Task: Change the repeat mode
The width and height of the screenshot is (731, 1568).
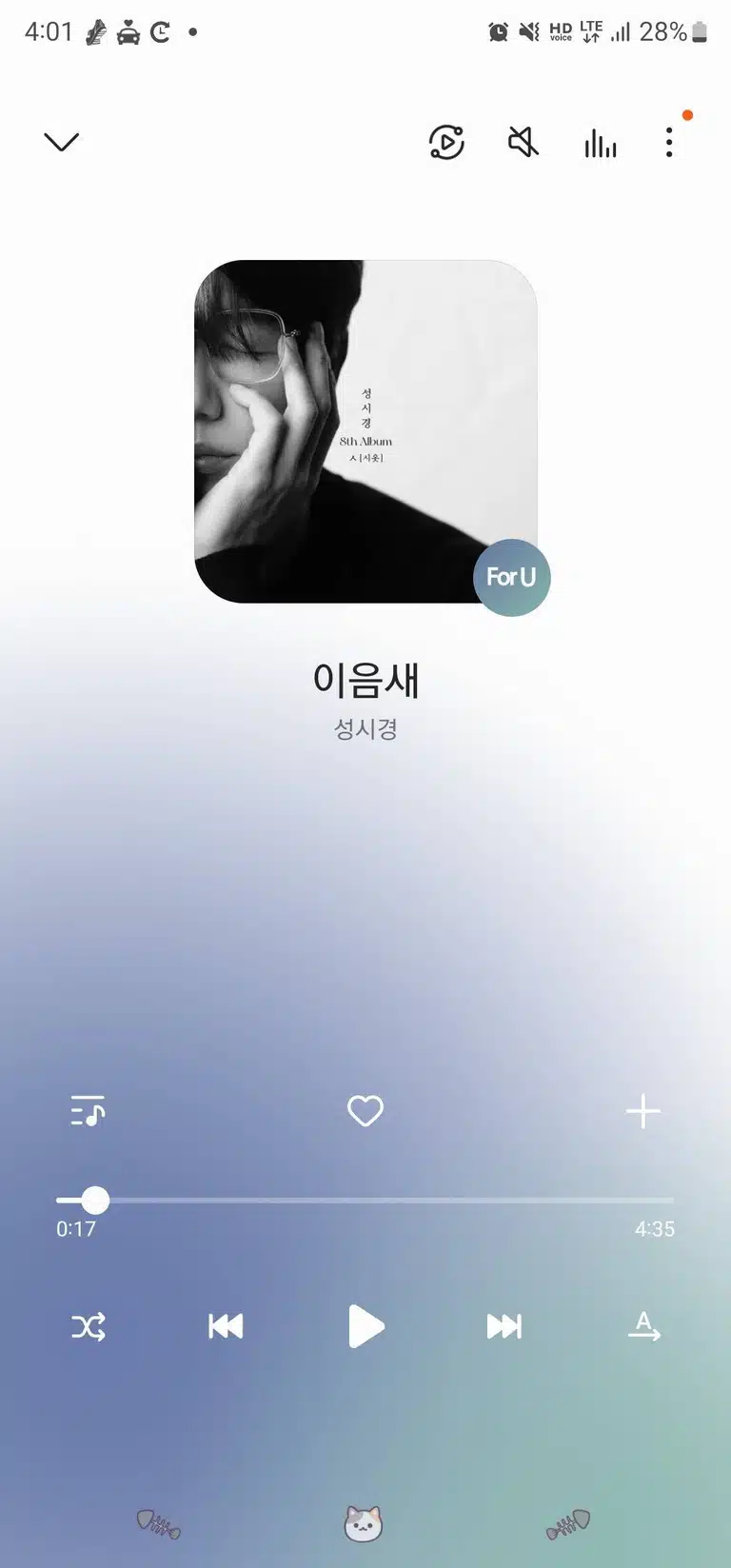Action: pyautogui.click(x=644, y=1325)
